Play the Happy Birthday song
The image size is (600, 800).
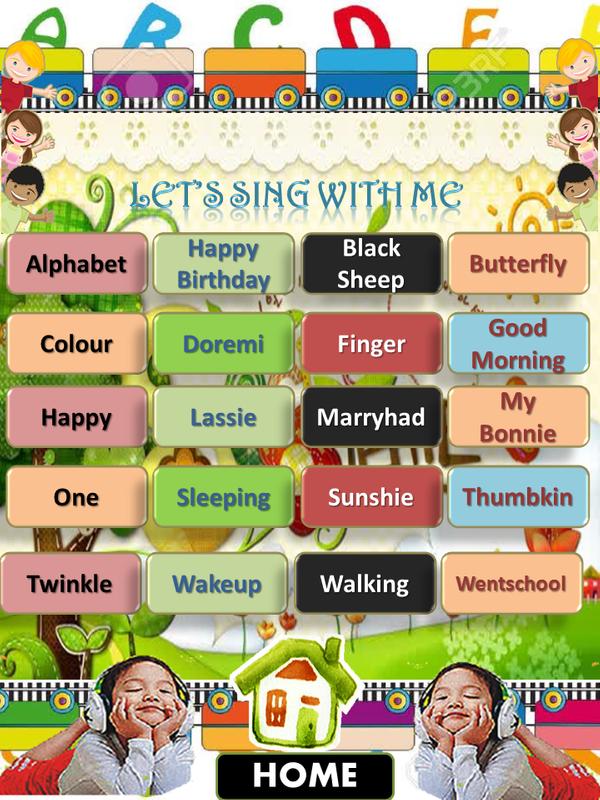pos(224,264)
